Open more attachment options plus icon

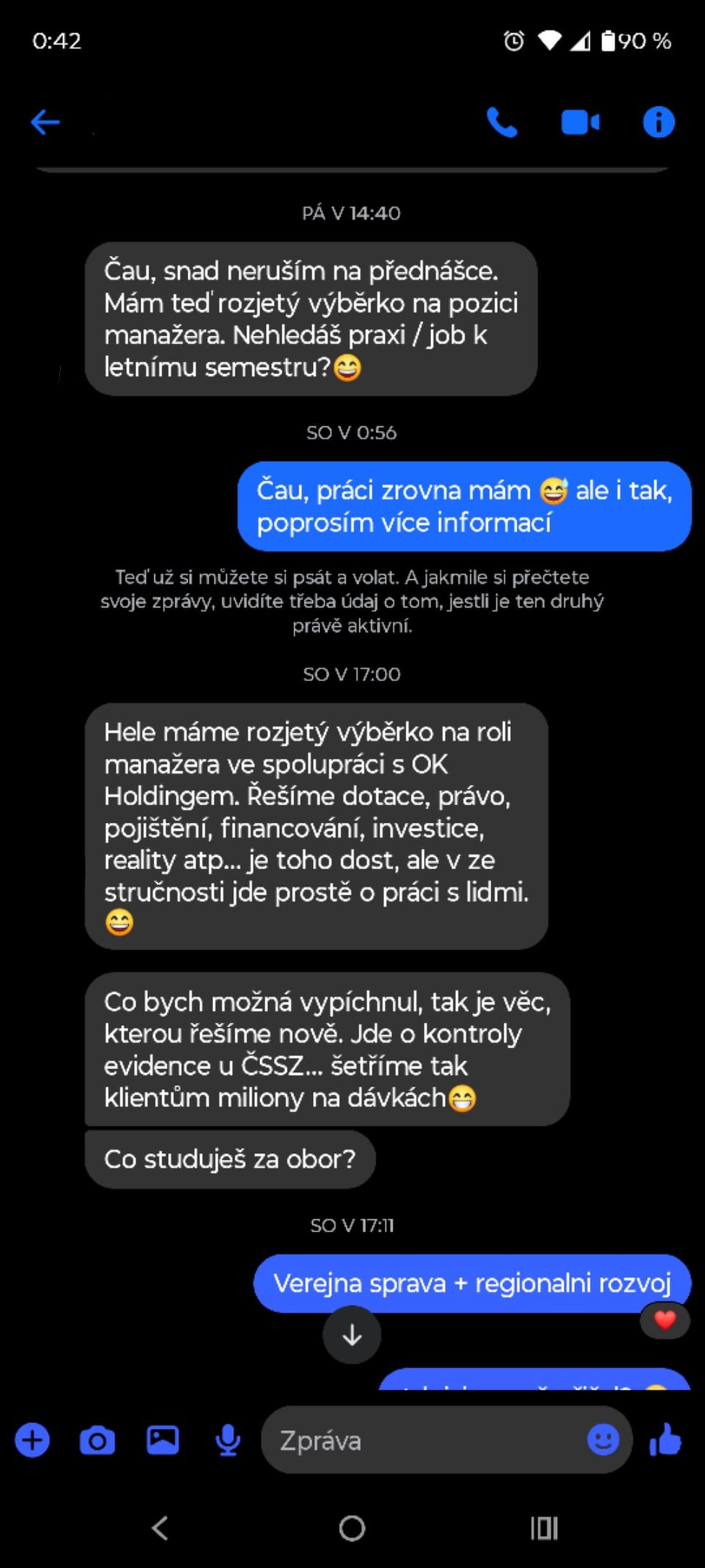(32, 1440)
